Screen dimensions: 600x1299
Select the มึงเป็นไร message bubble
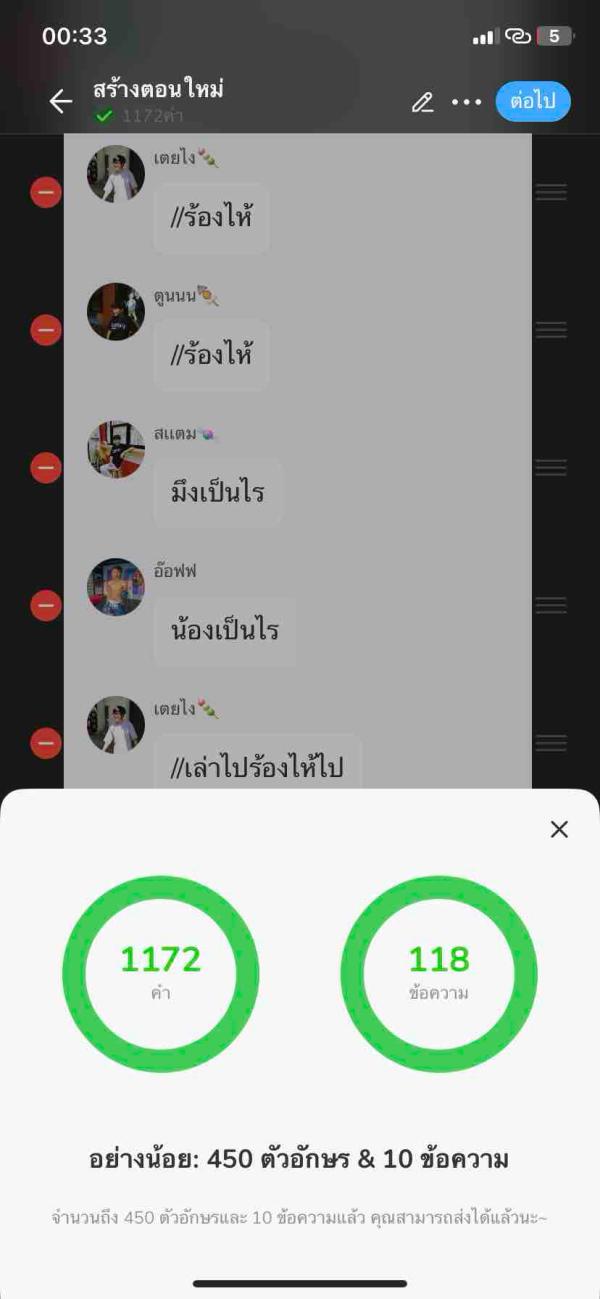217,493
